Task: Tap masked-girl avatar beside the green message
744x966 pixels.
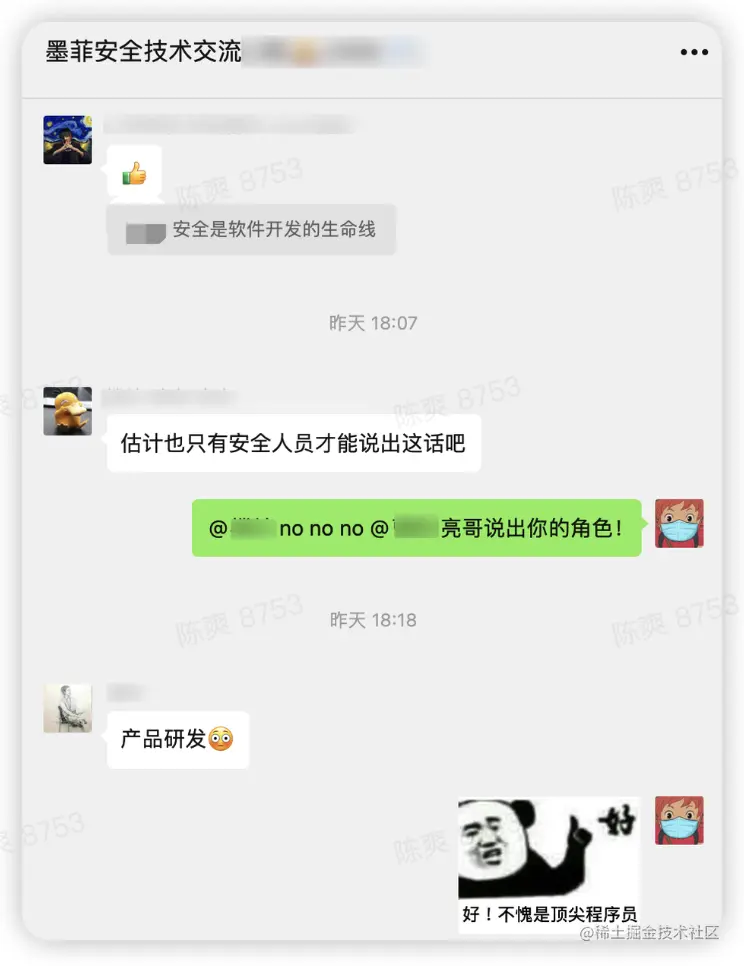Action: tap(679, 523)
